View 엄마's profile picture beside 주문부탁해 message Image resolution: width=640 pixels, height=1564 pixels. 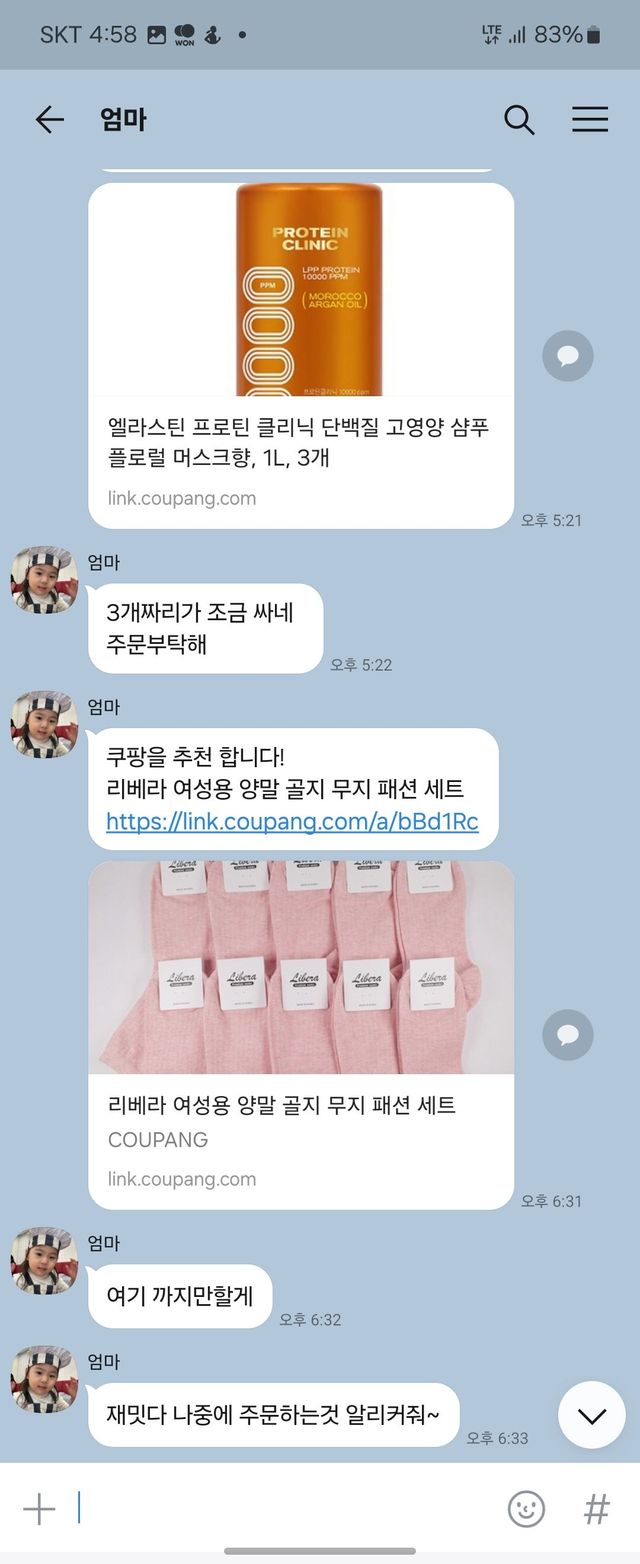click(x=44, y=580)
